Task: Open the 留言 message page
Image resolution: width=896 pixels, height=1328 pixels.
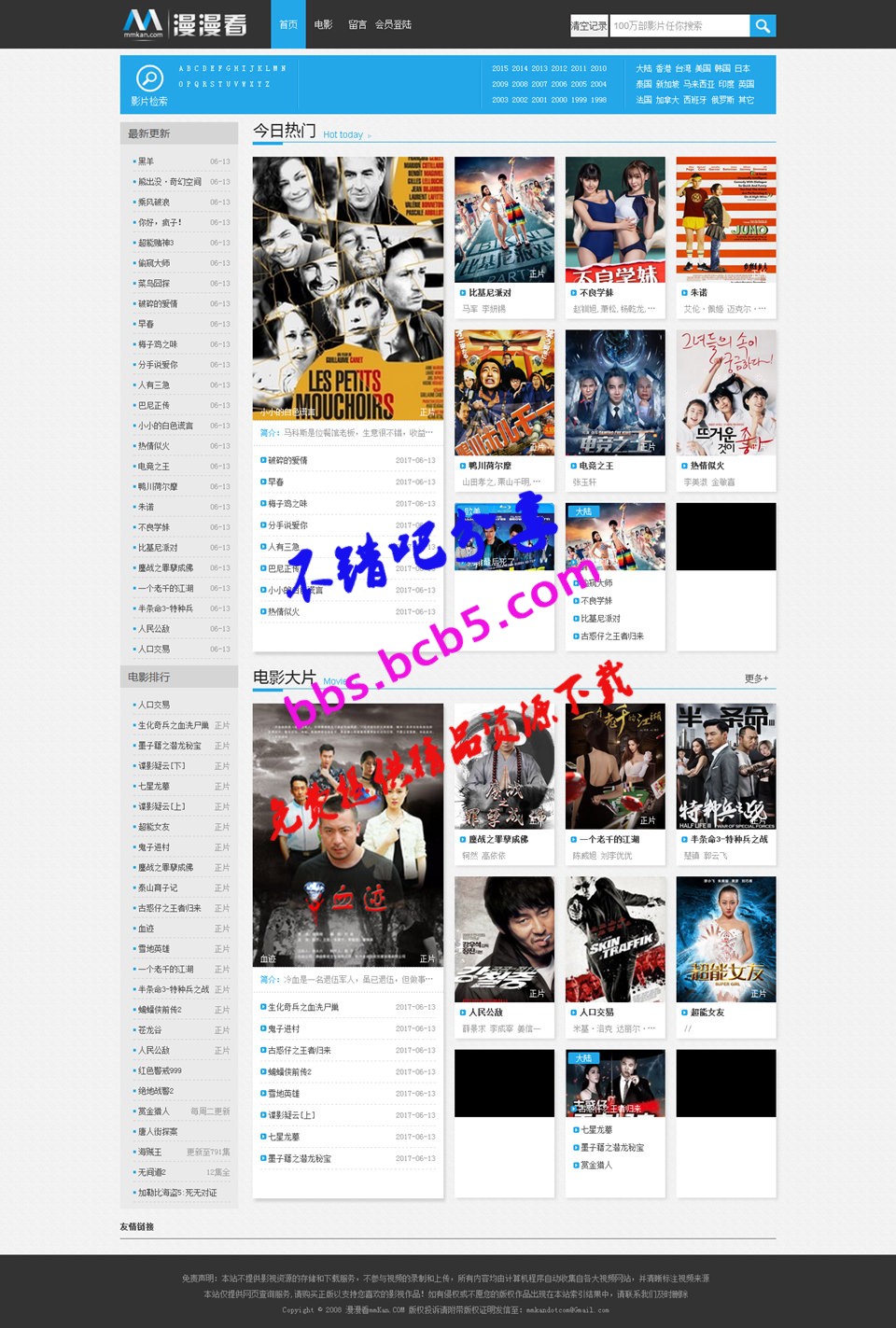Action: [357, 25]
